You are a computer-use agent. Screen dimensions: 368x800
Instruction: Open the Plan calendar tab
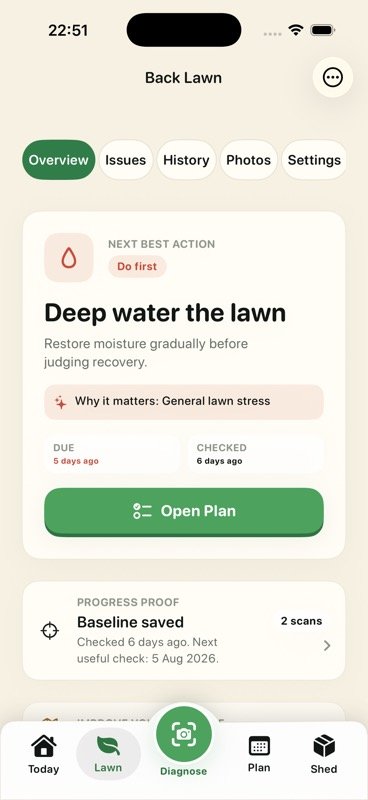pyautogui.click(x=259, y=755)
